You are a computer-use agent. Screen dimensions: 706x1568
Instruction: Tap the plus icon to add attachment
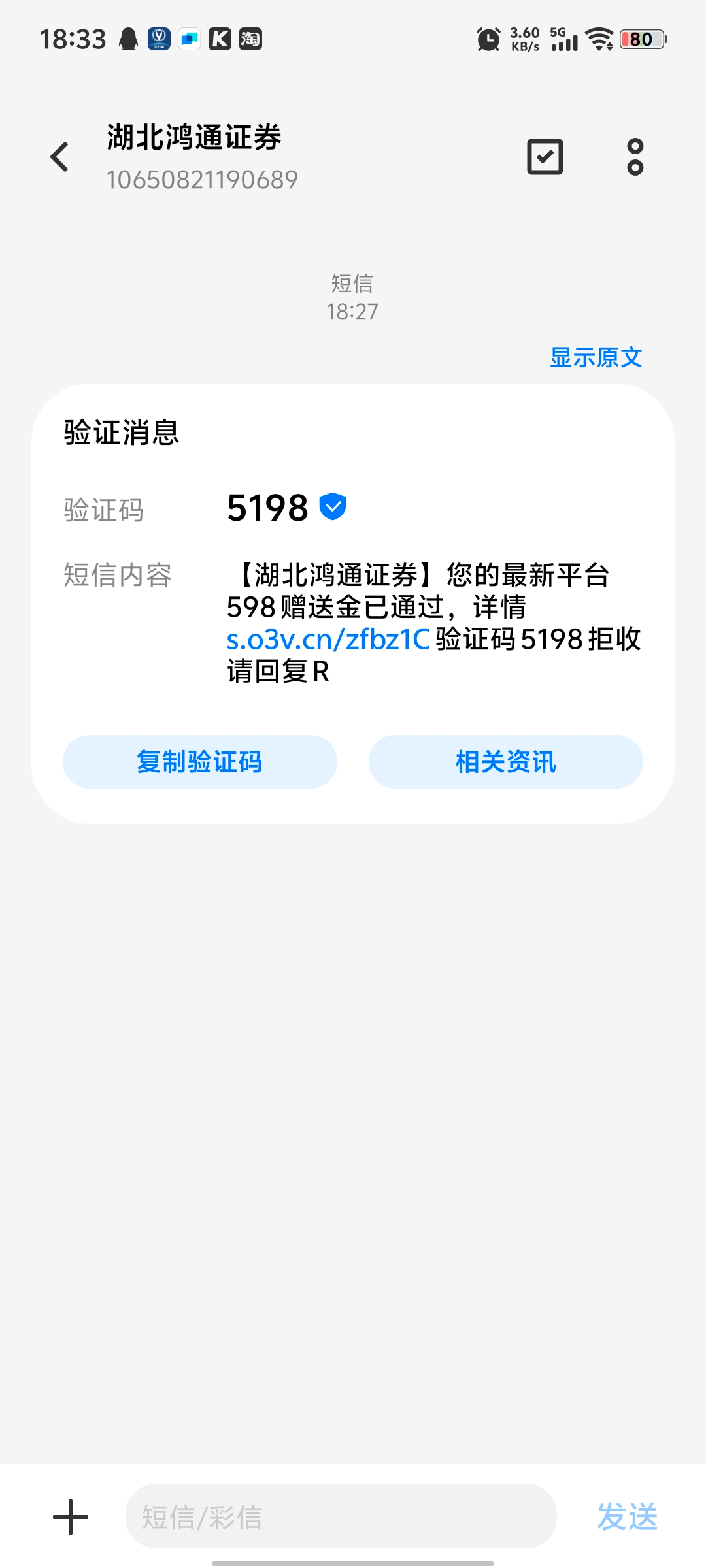70,1518
